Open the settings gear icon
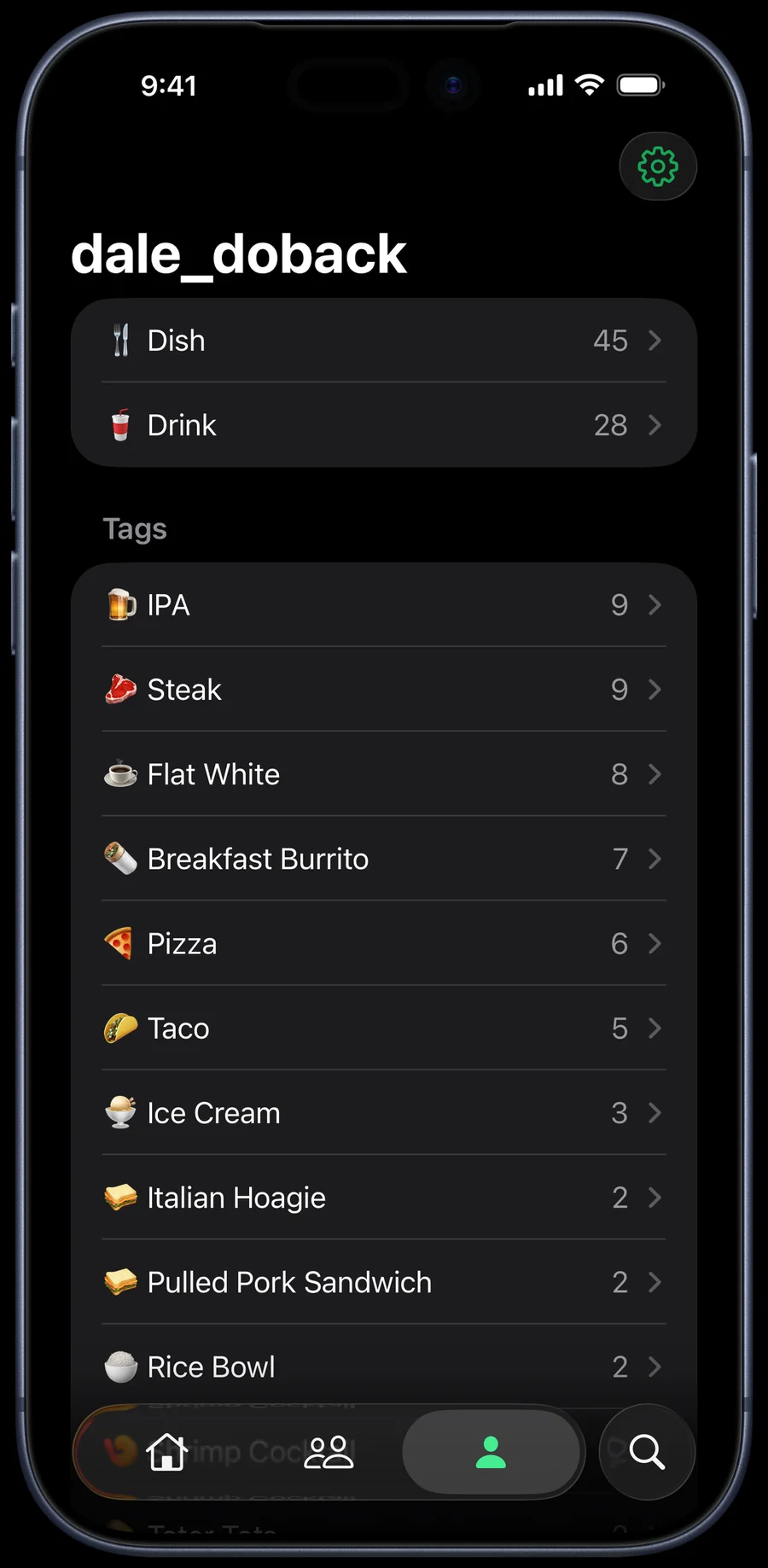This screenshot has height=1568, width=768. tap(658, 166)
